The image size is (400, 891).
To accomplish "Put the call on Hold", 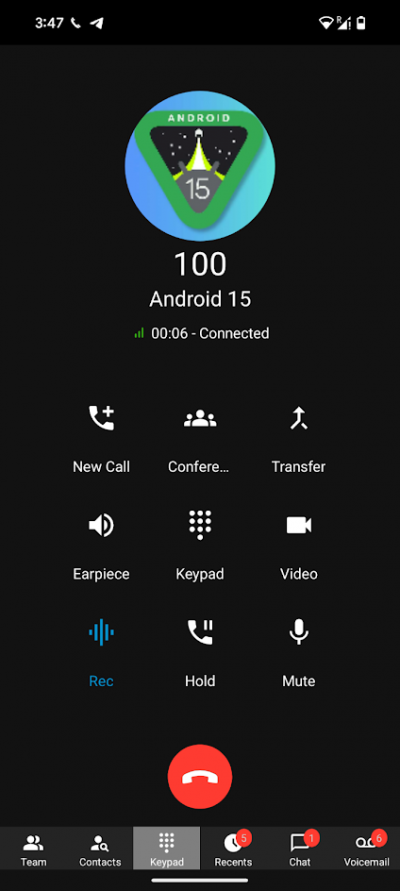I will [200, 652].
